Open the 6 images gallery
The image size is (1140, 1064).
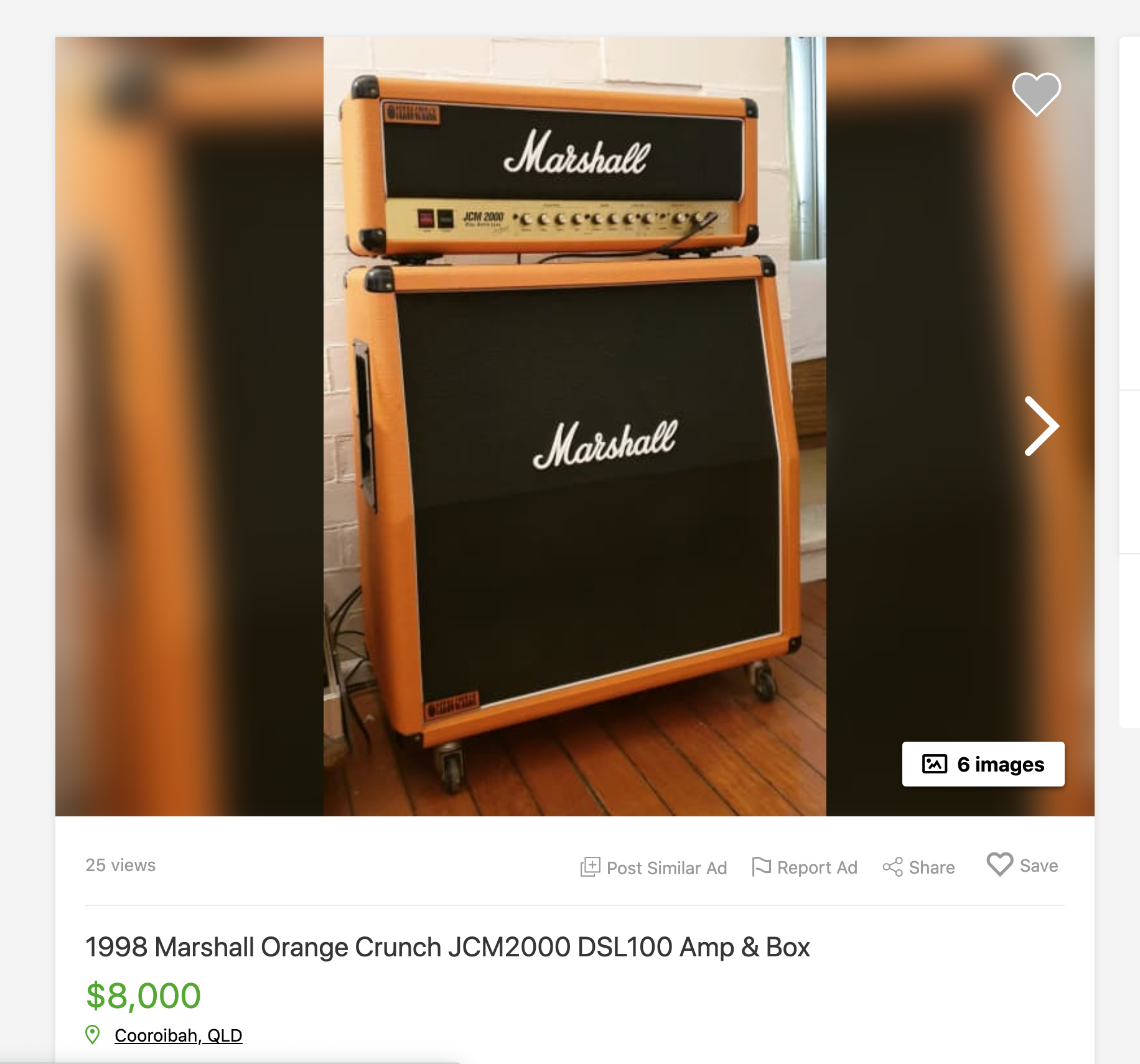coord(983,764)
